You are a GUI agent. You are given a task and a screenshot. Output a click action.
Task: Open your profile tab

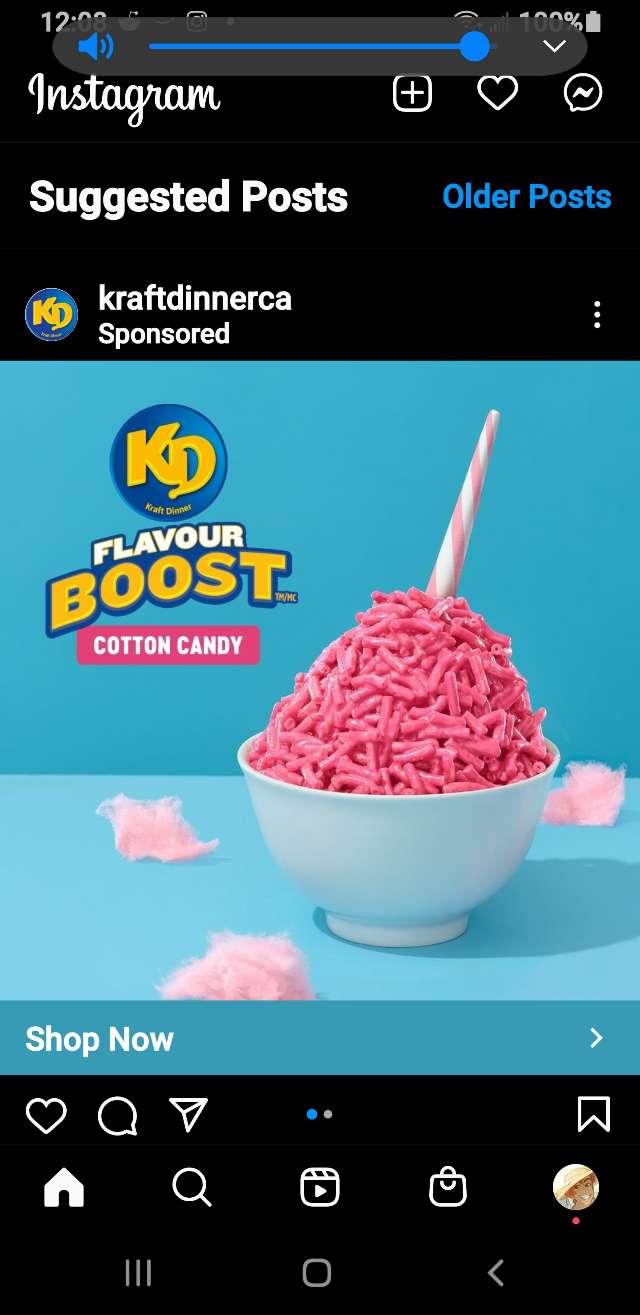(575, 1187)
